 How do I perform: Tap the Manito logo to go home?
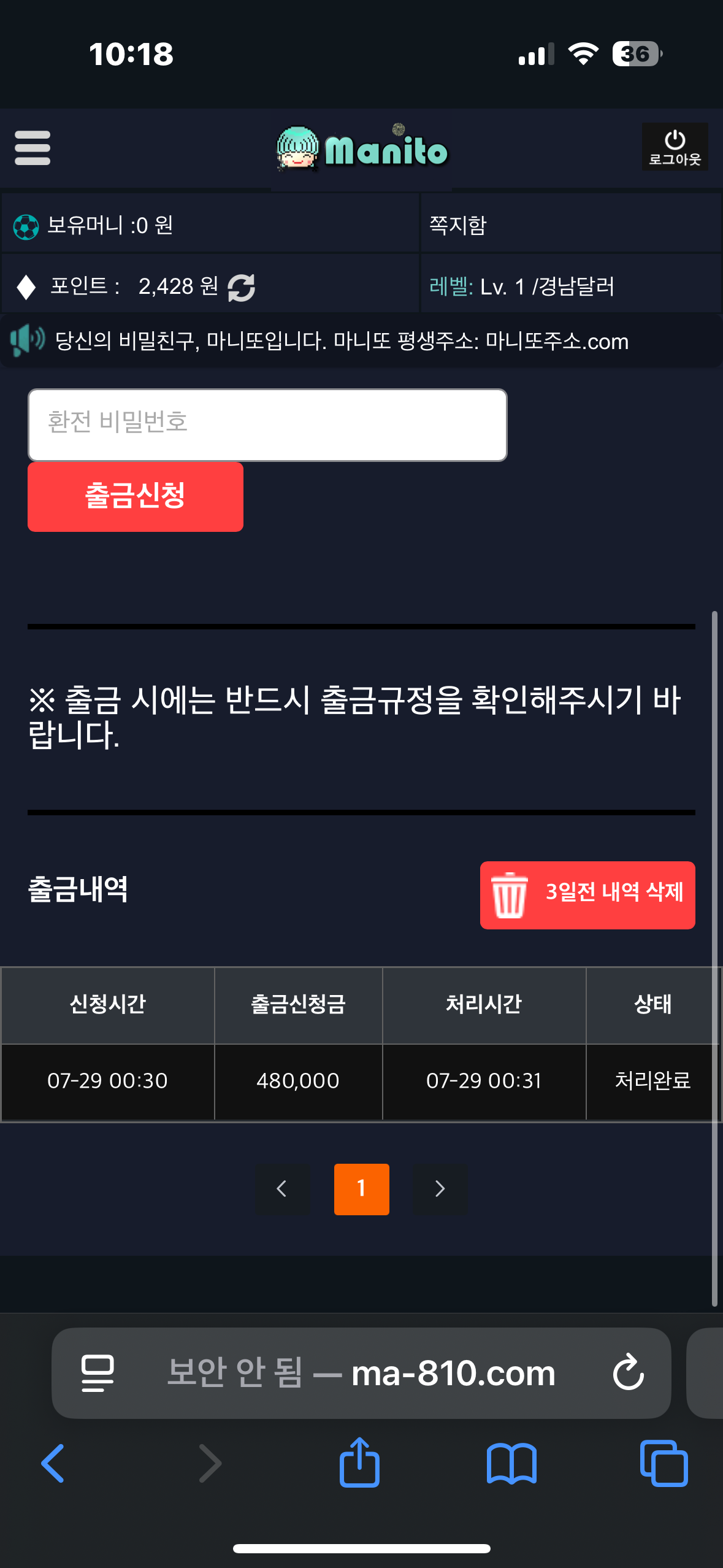(362, 149)
